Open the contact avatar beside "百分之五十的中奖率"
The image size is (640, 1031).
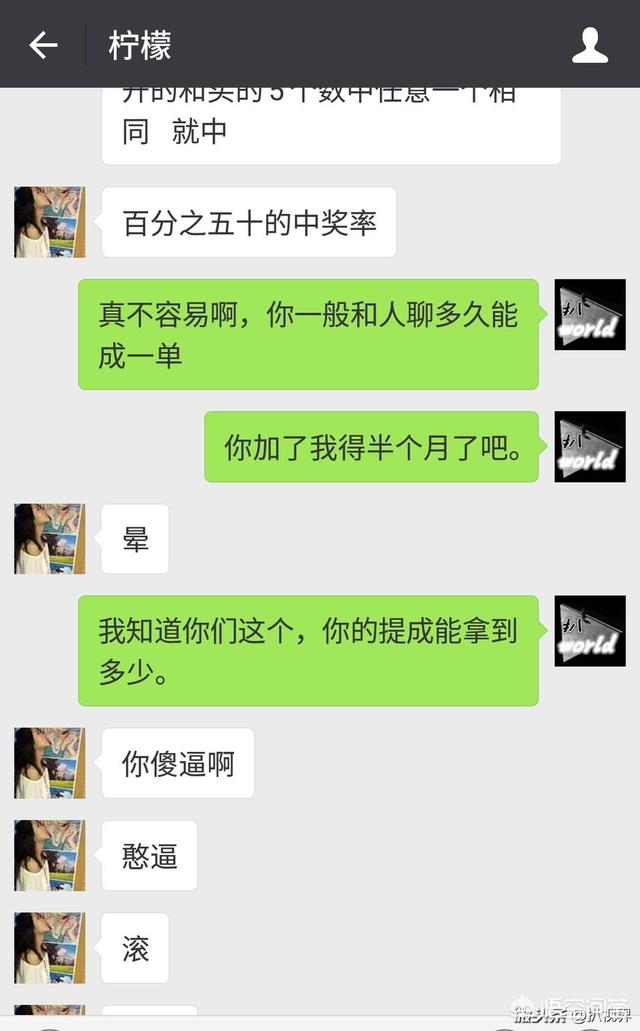coord(50,222)
